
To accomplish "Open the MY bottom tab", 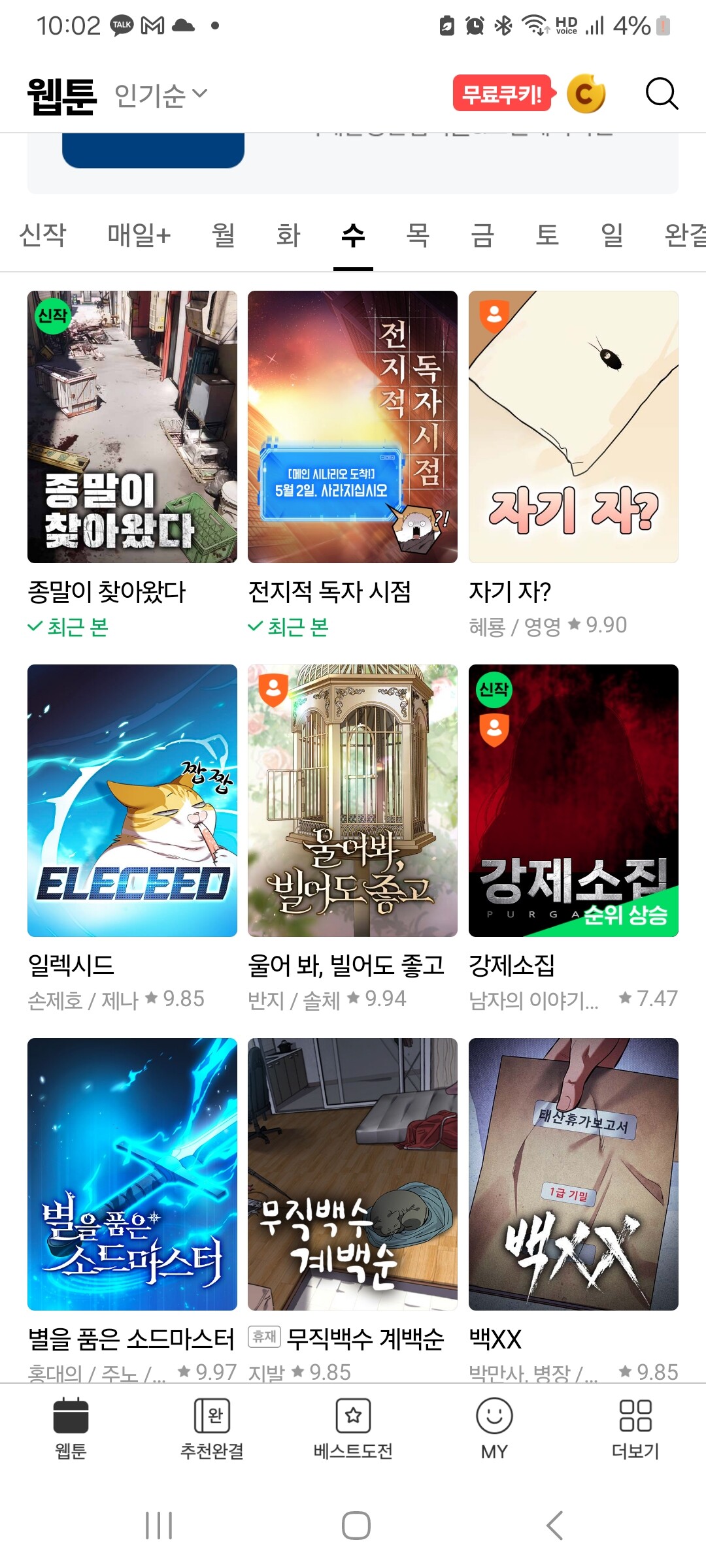I will tap(494, 1428).
